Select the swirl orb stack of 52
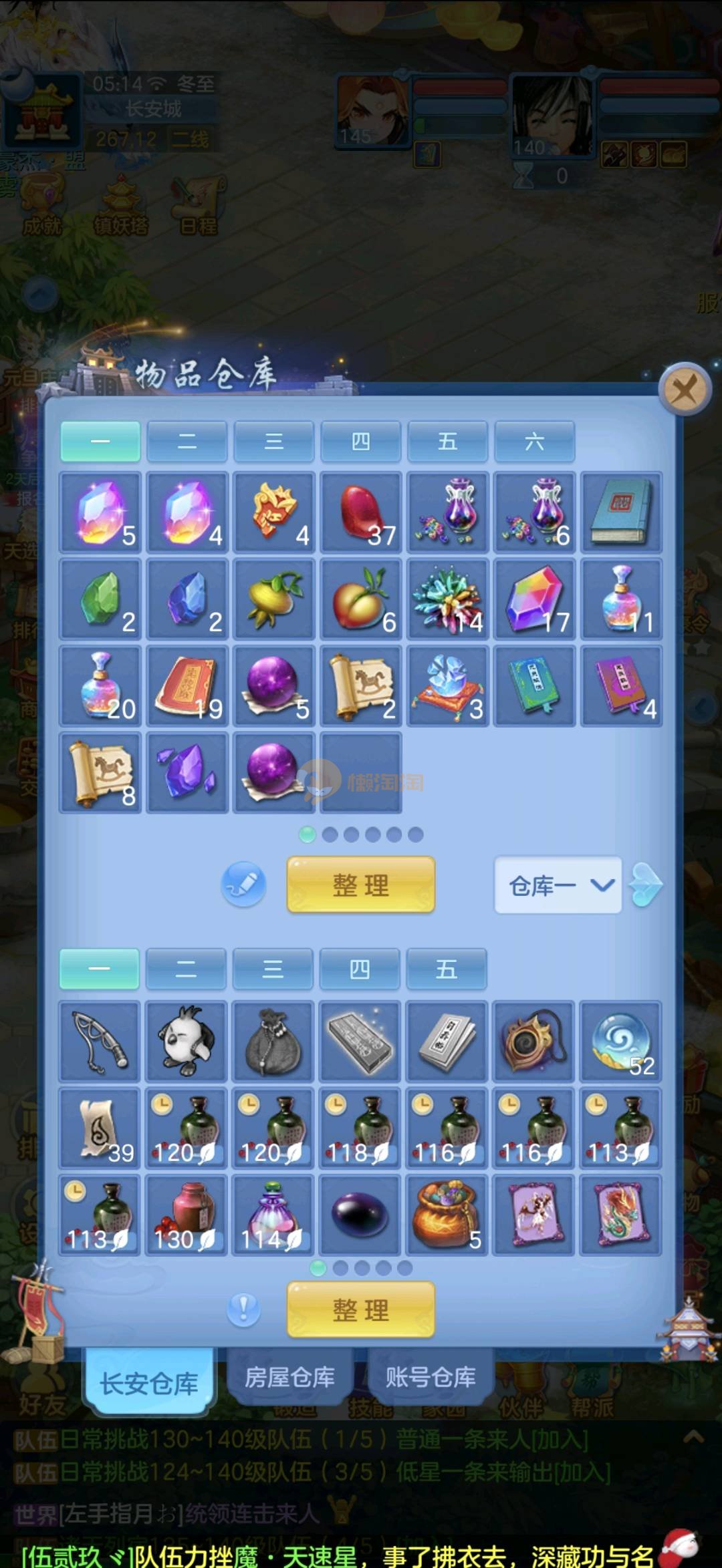Image resolution: width=722 pixels, height=1568 pixels. coord(621,1042)
